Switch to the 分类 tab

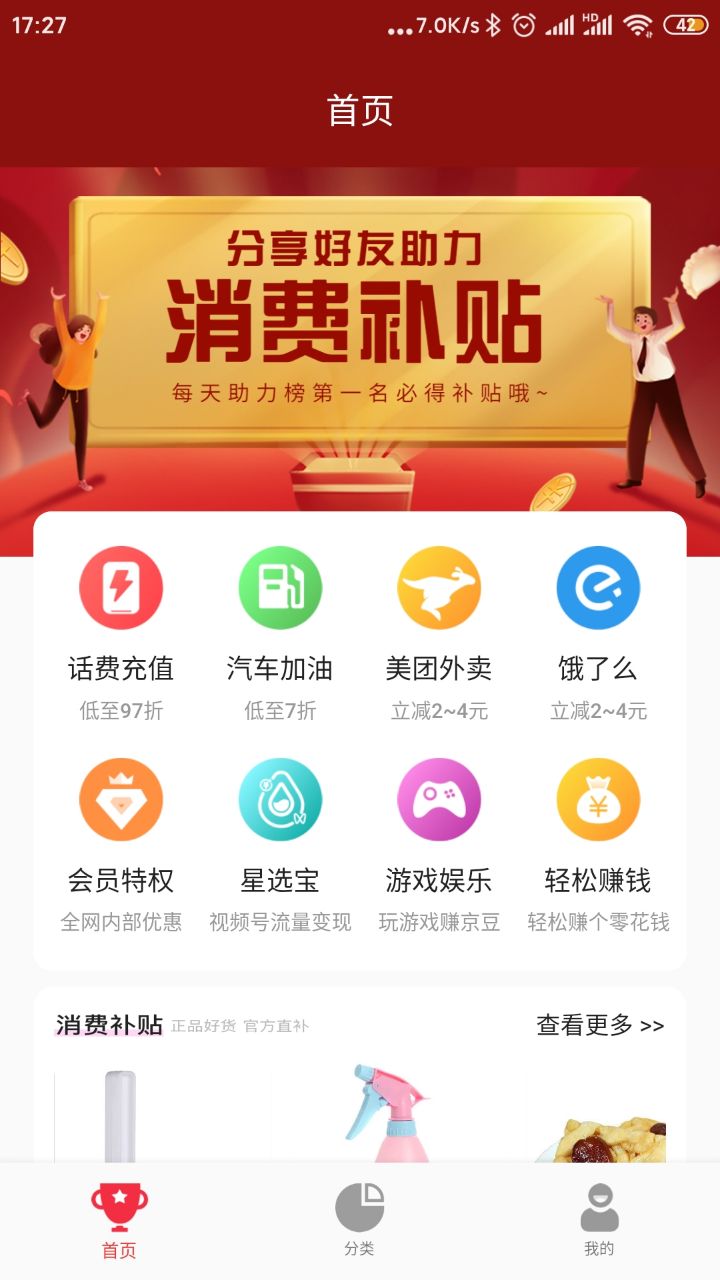360,1220
